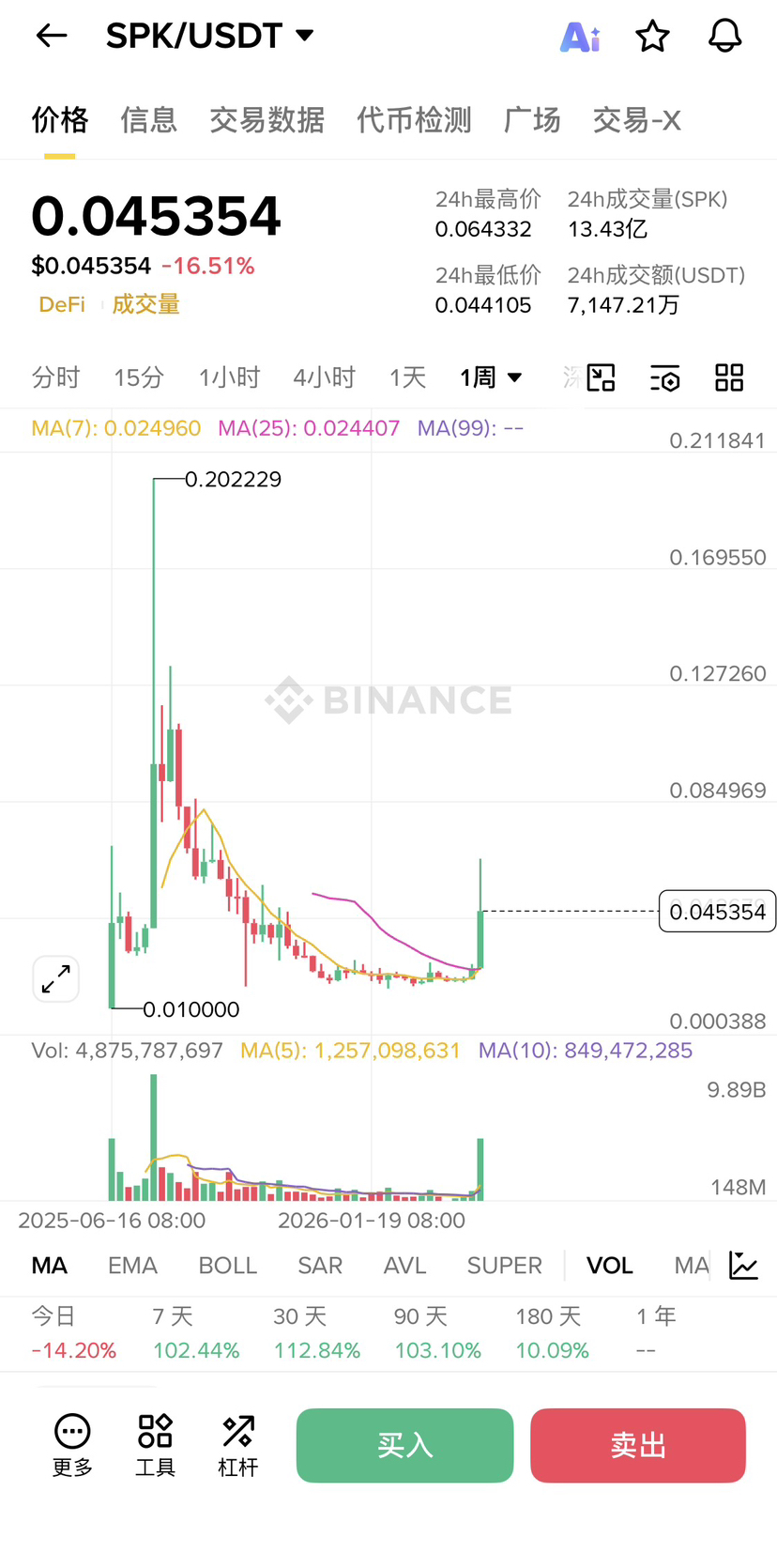Add SPK/USDT to favorites with the star

(652, 37)
